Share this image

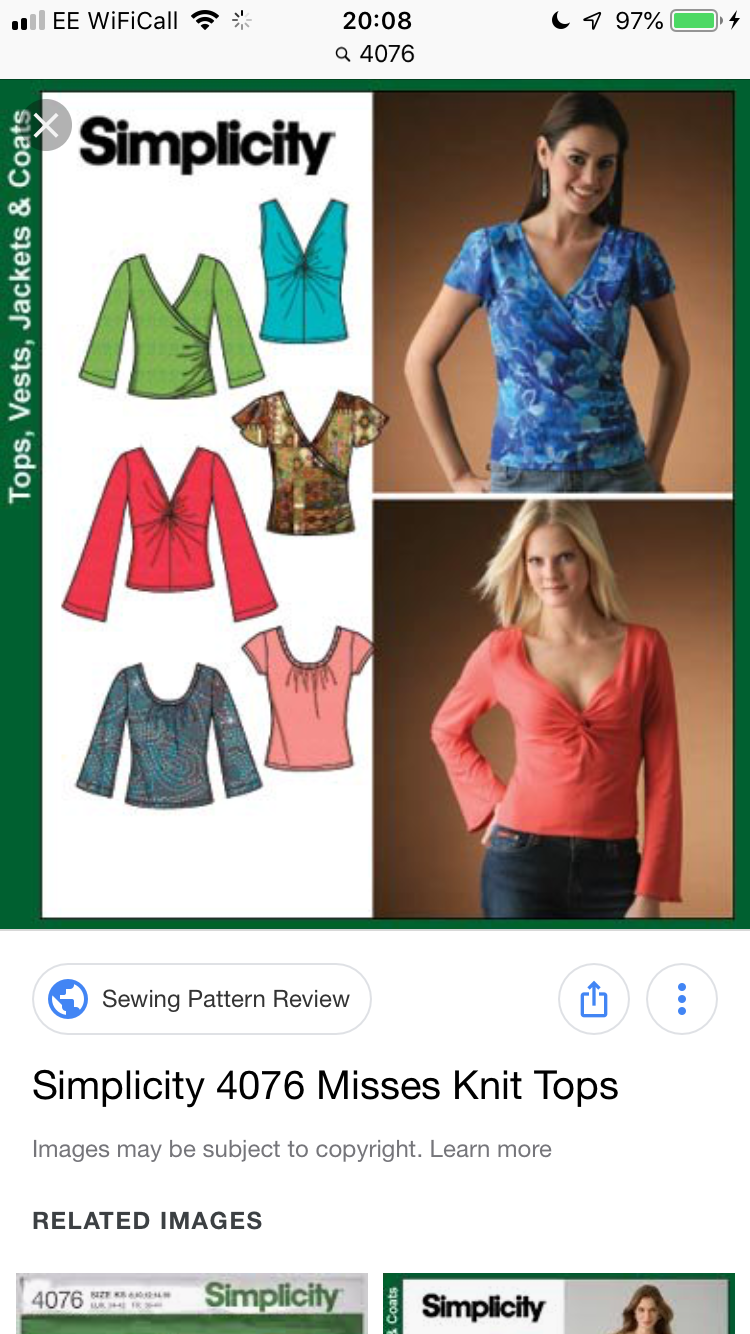pos(594,999)
